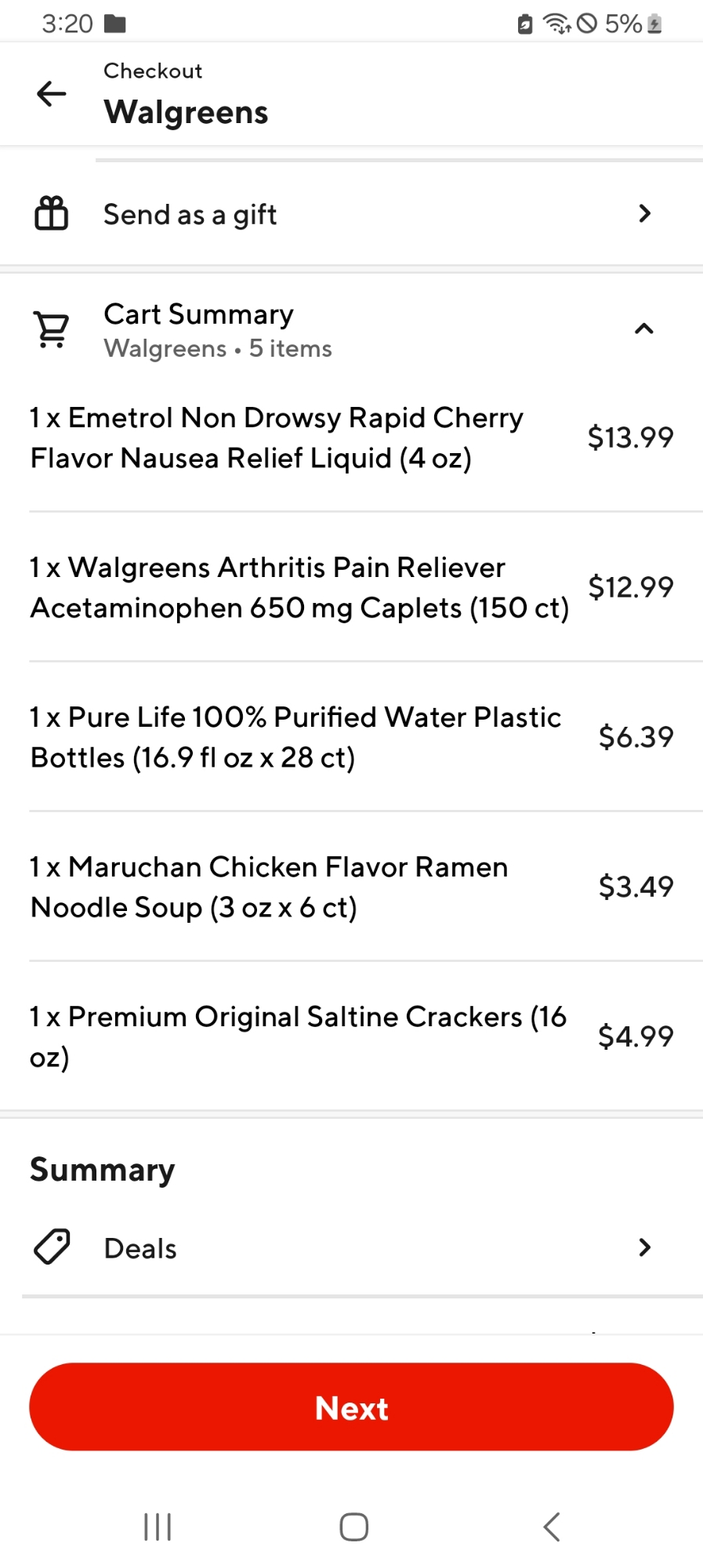Go back from Checkout
703x1568 pixels.
pyautogui.click(x=52, y=94)
